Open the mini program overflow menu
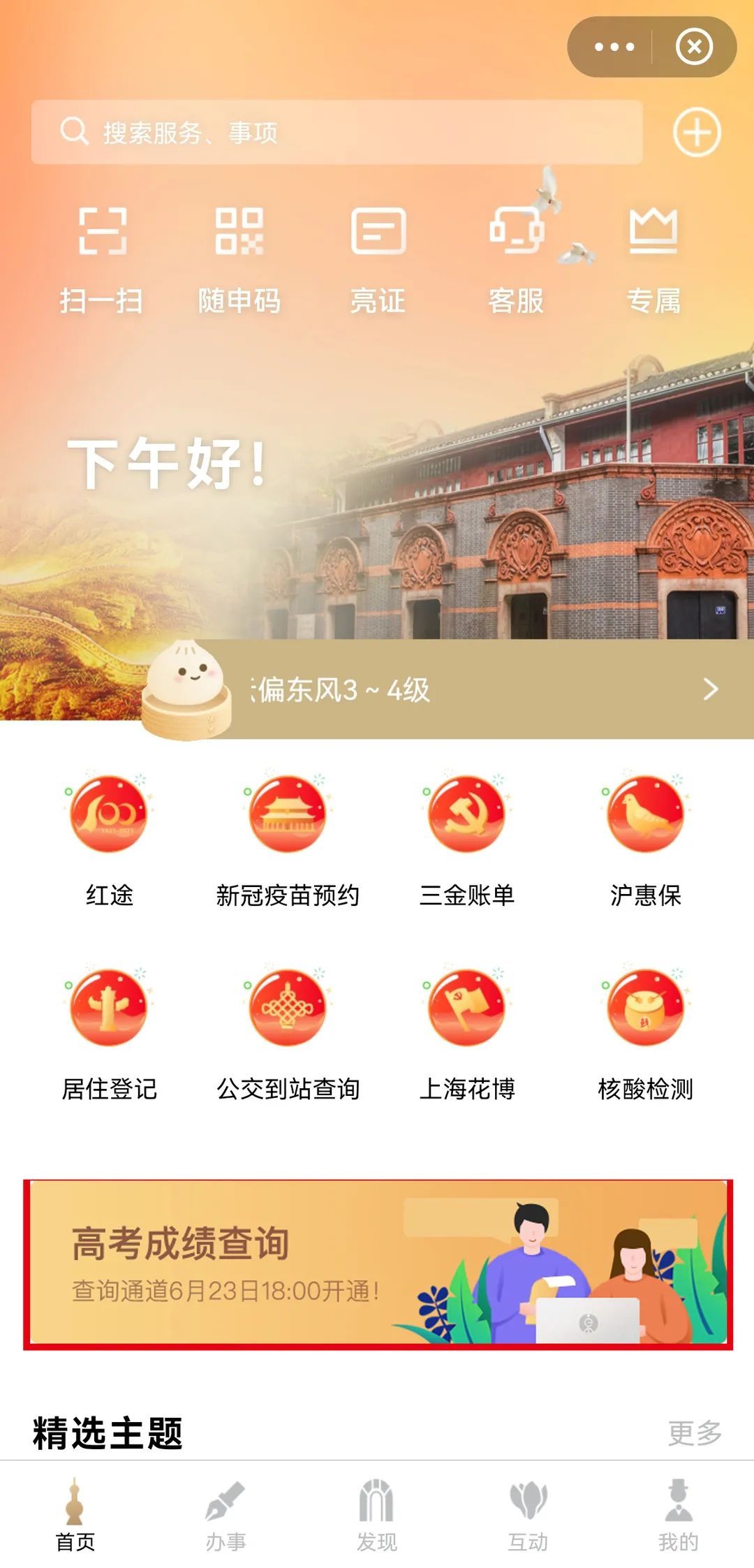This screenshot has height=1568, width=754. pos(614,47)
